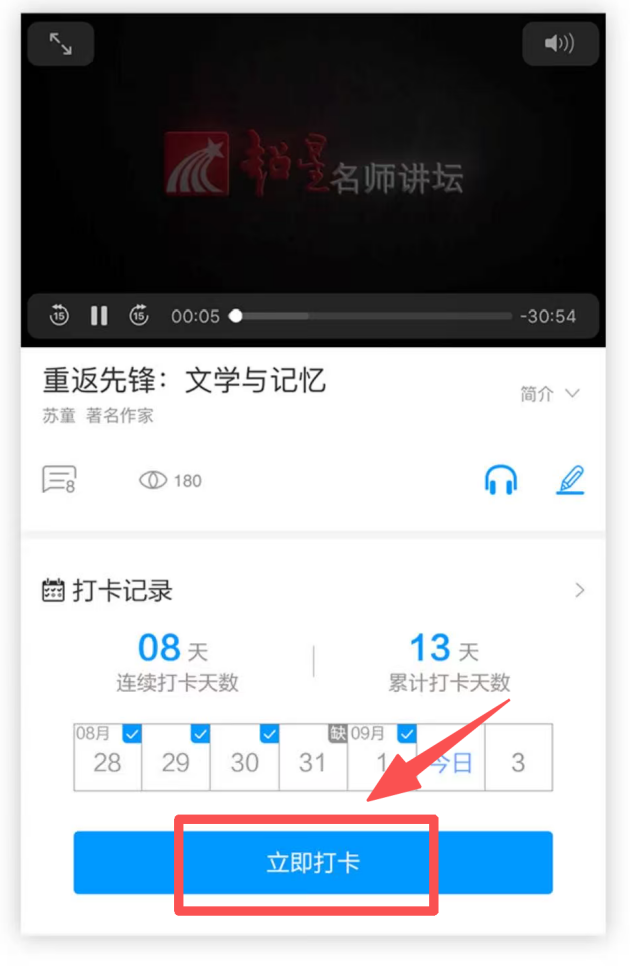
Task: Switch to audio mode with headphones icon
Action: [501, 479]
